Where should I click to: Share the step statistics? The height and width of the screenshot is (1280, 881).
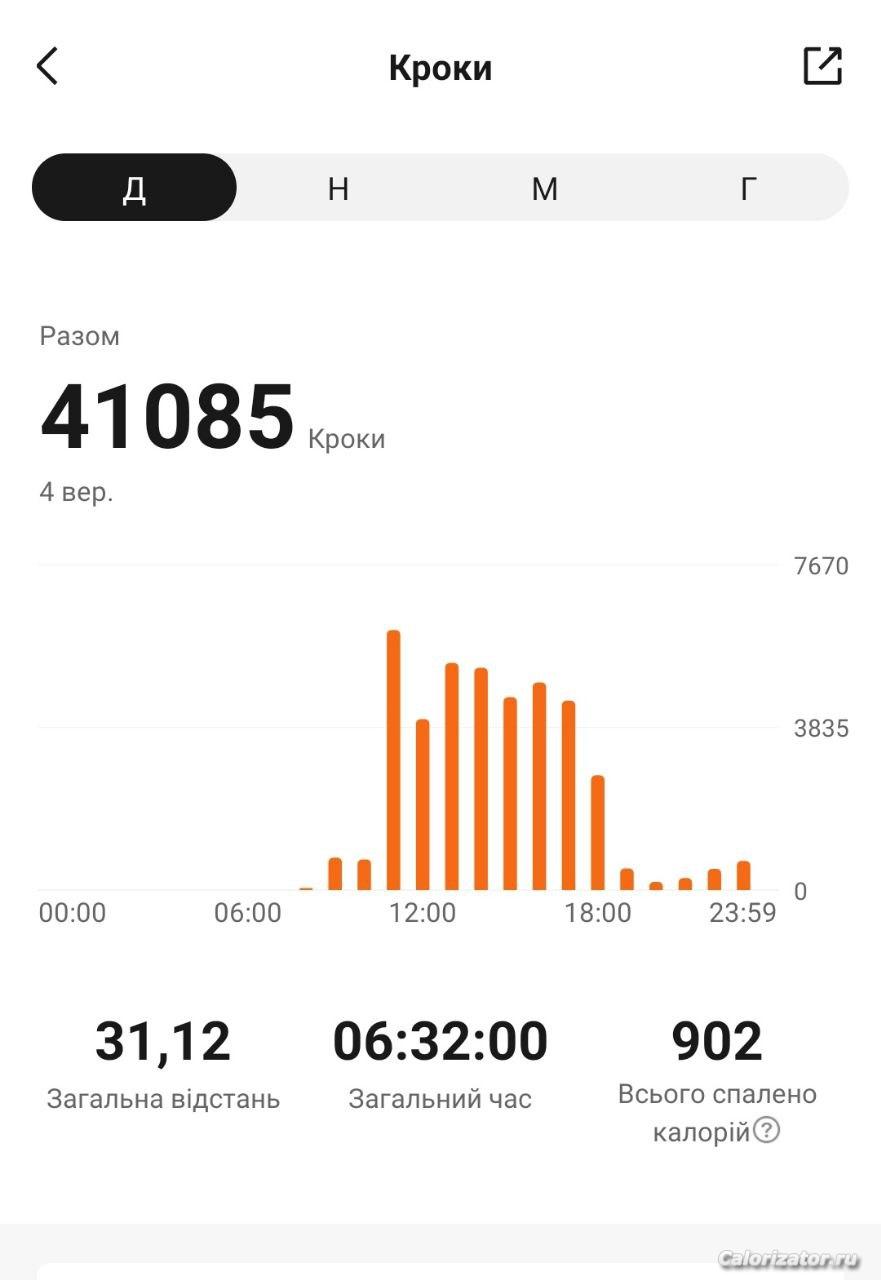pyautogui.click(x=822, y=67)
